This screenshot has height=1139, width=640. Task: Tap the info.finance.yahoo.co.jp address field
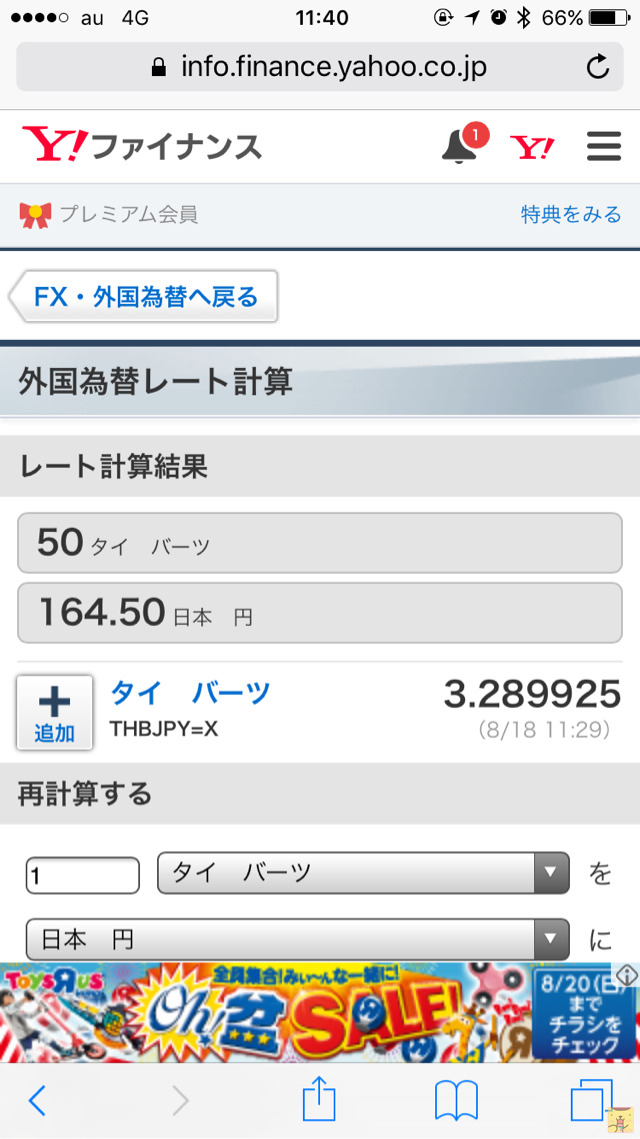(320, 67)
